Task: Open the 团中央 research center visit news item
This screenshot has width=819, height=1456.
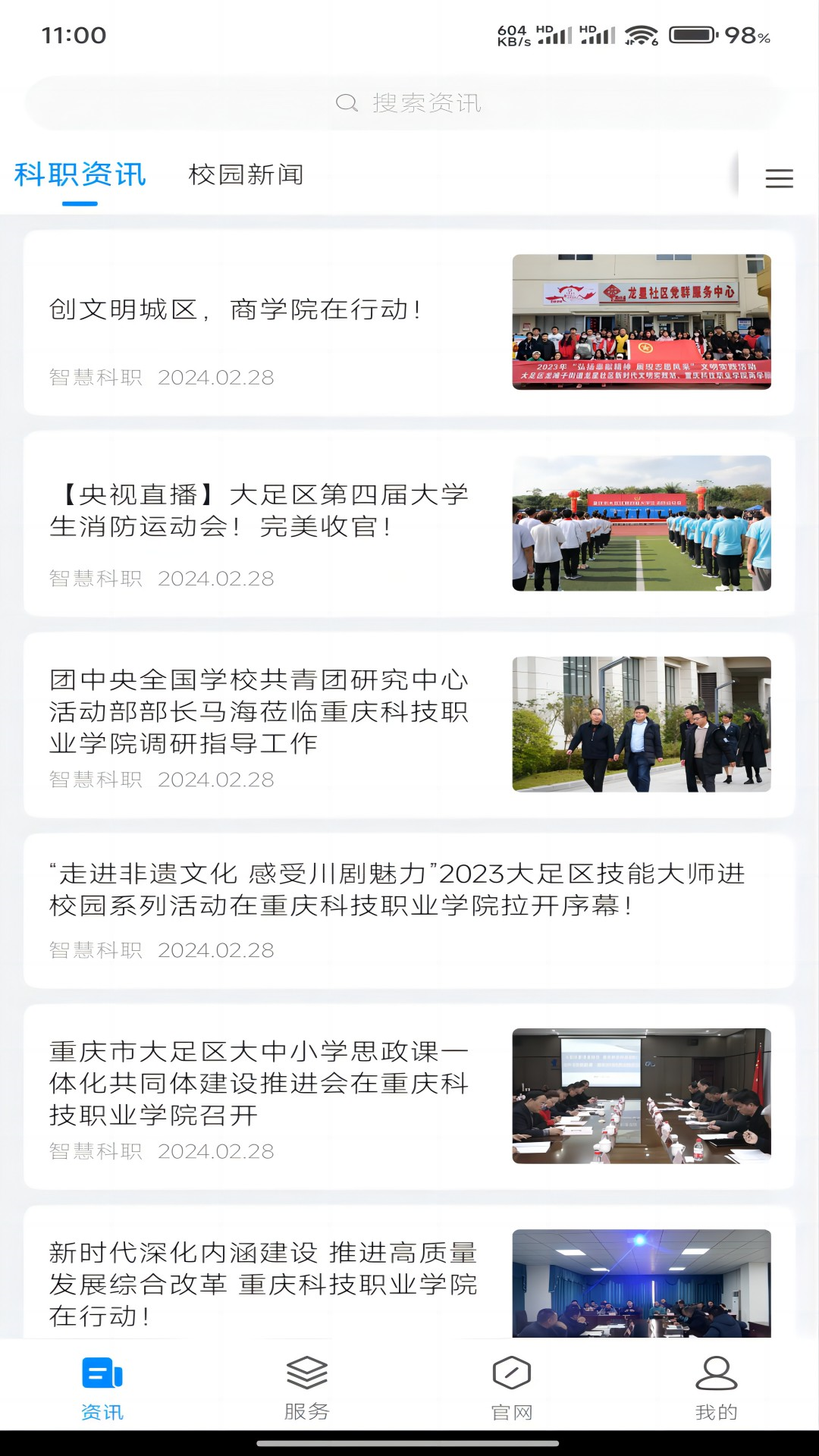Action: tap(258, 711)
